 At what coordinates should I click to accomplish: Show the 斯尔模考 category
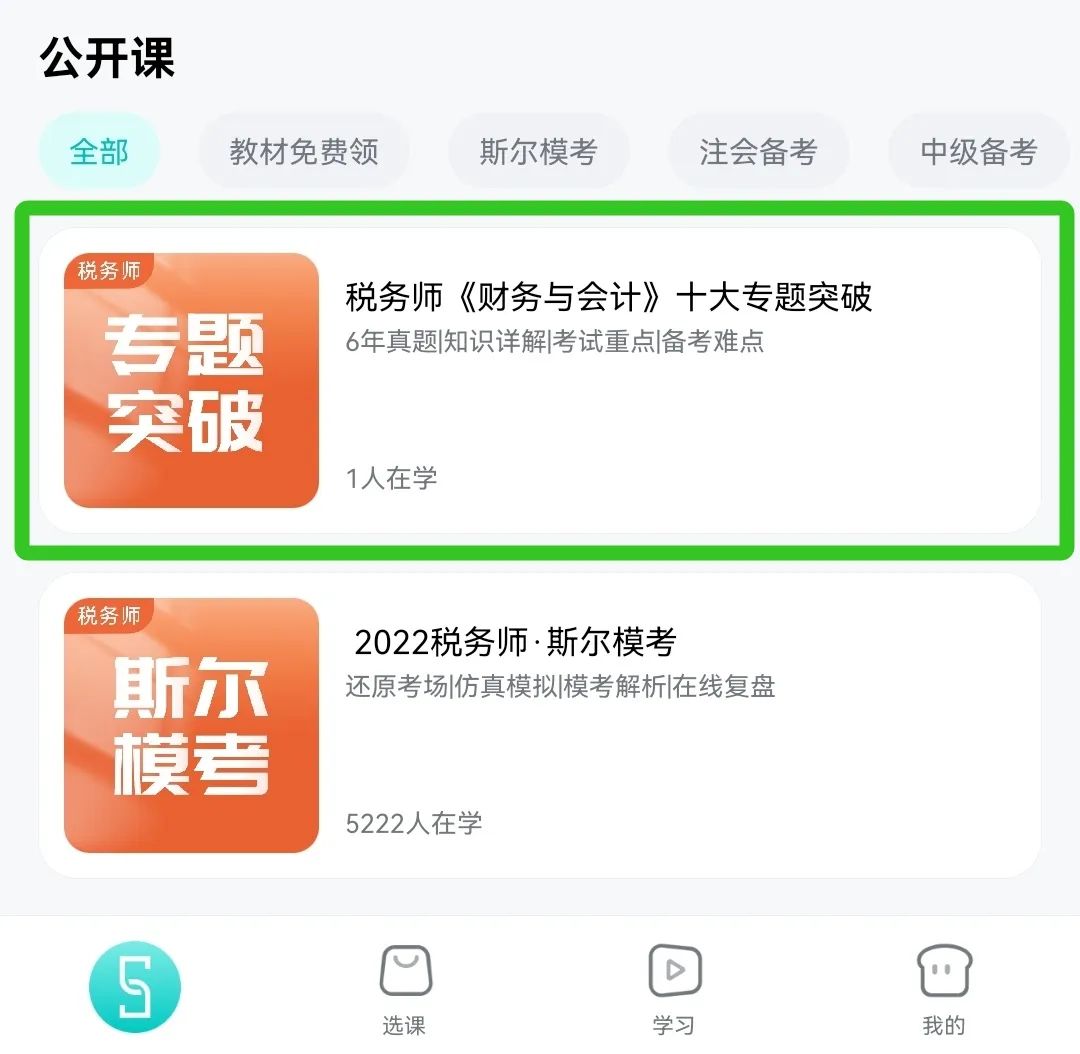click(538, 152)
